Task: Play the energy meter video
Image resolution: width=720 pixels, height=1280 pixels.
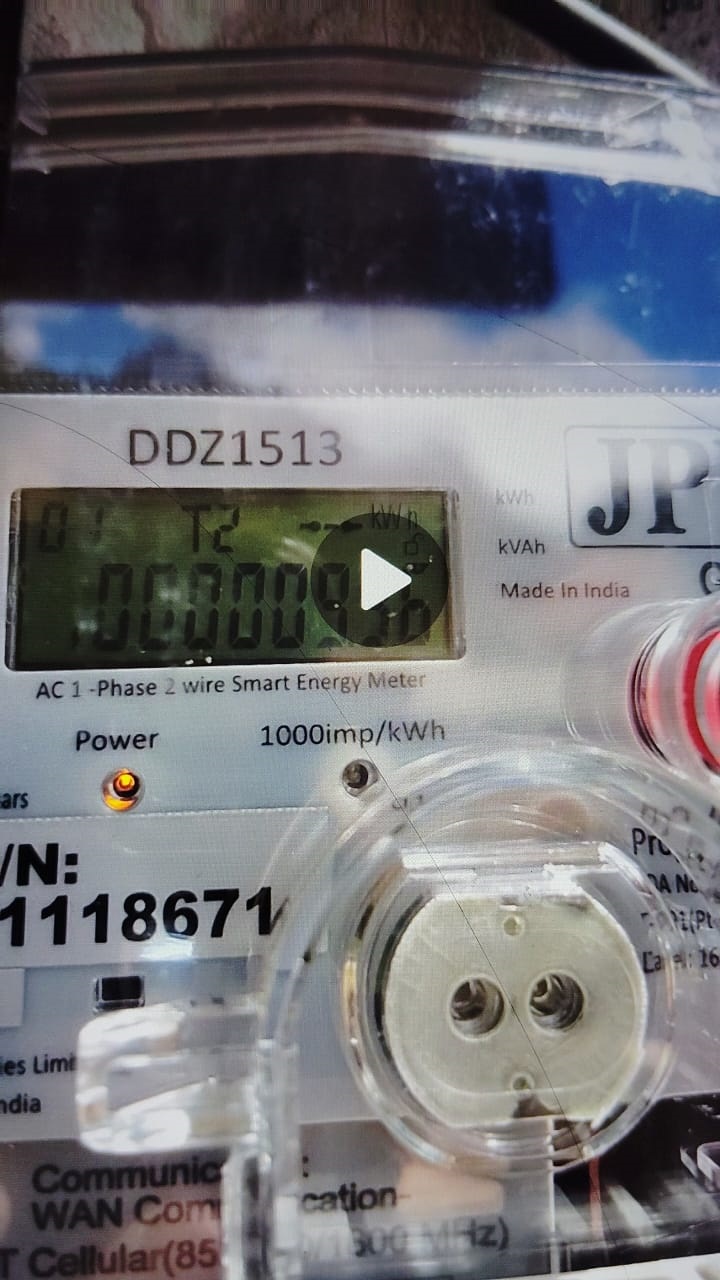Action: tap(378, 581)
